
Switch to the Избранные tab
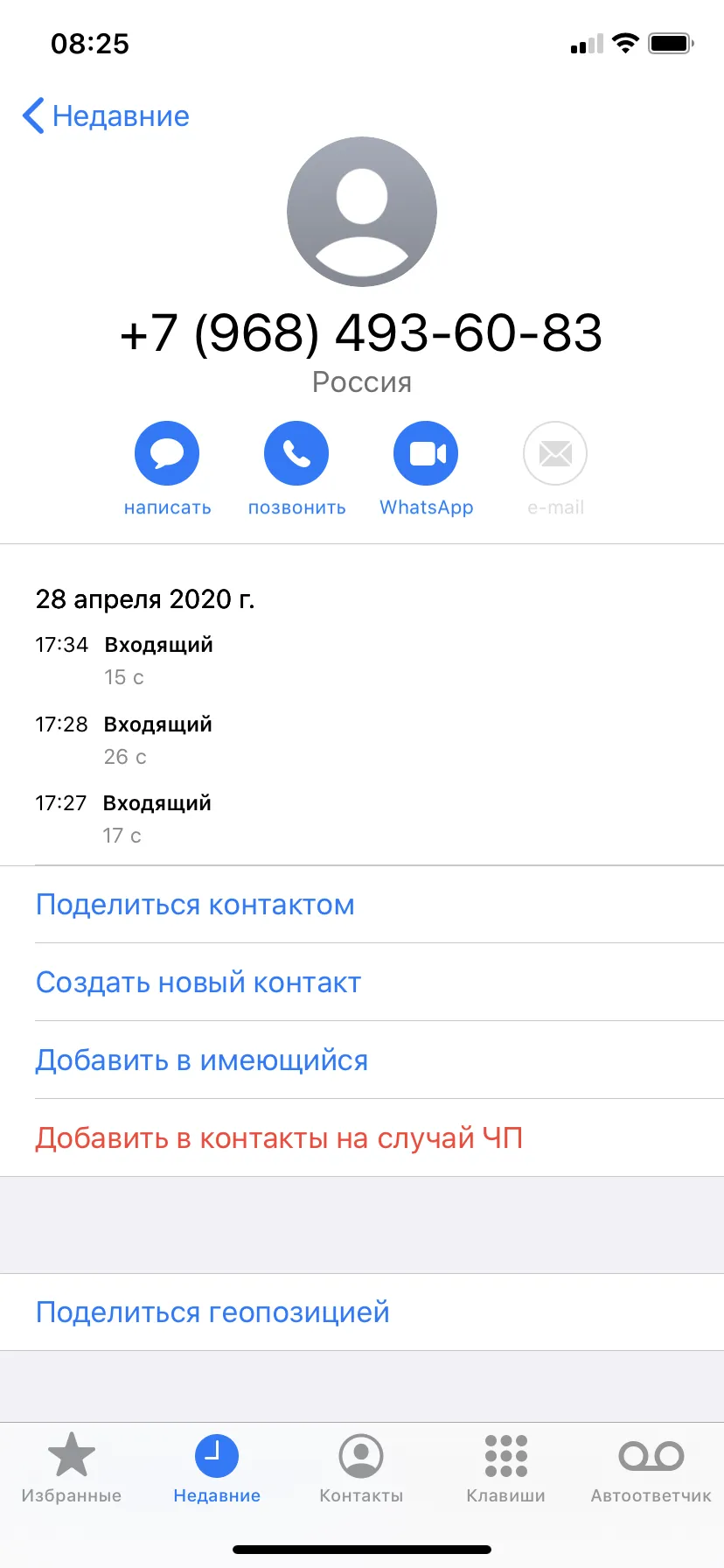tap(72, 1469)
